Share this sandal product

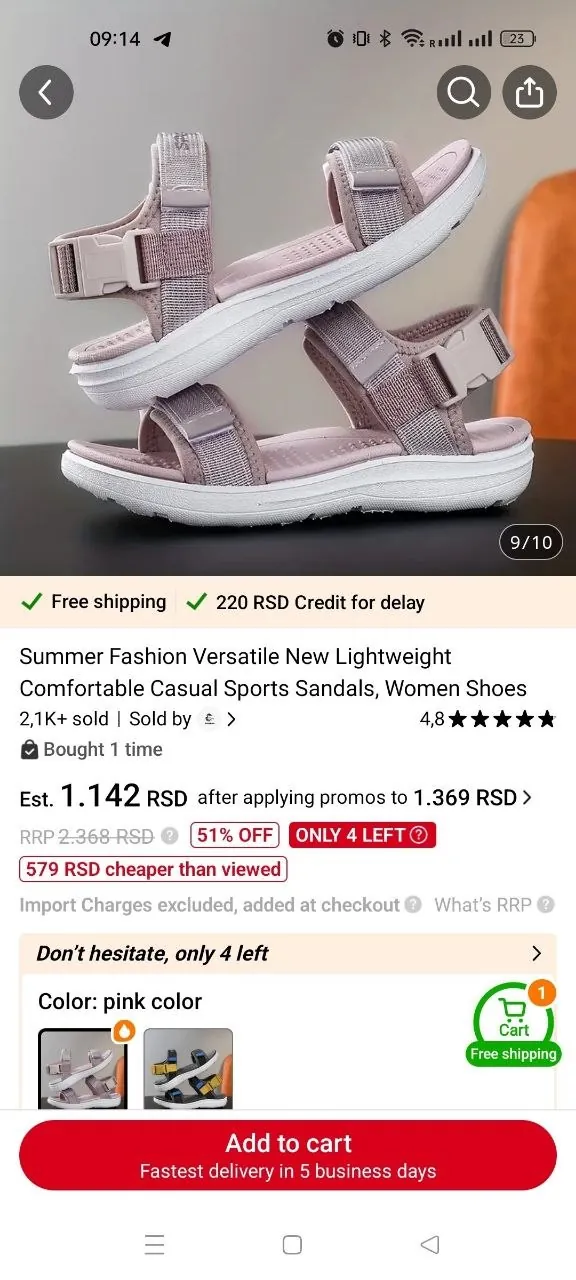(529, 93)
